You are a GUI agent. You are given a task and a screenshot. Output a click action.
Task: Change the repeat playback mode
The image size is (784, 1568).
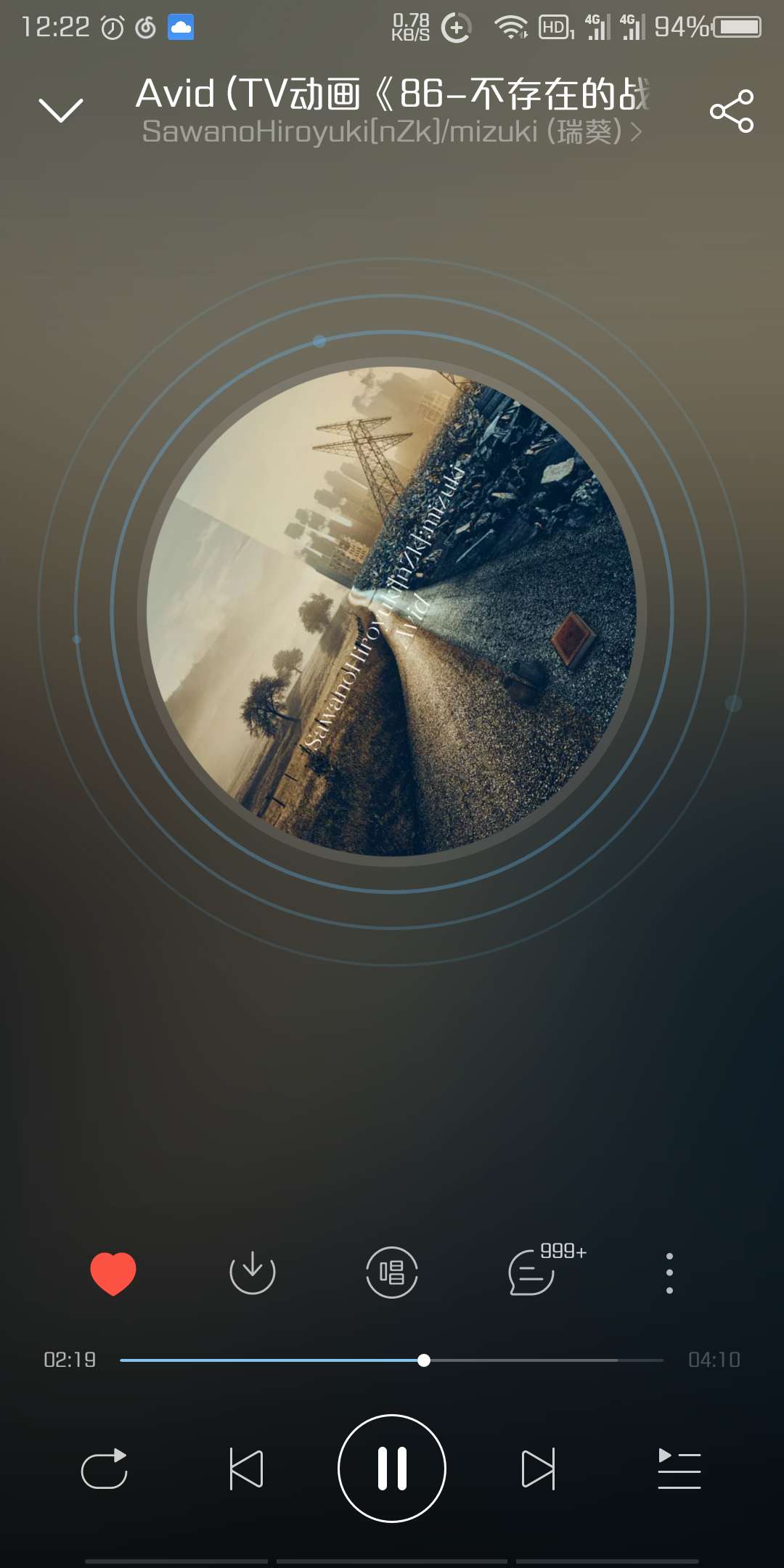point(105,1469)
